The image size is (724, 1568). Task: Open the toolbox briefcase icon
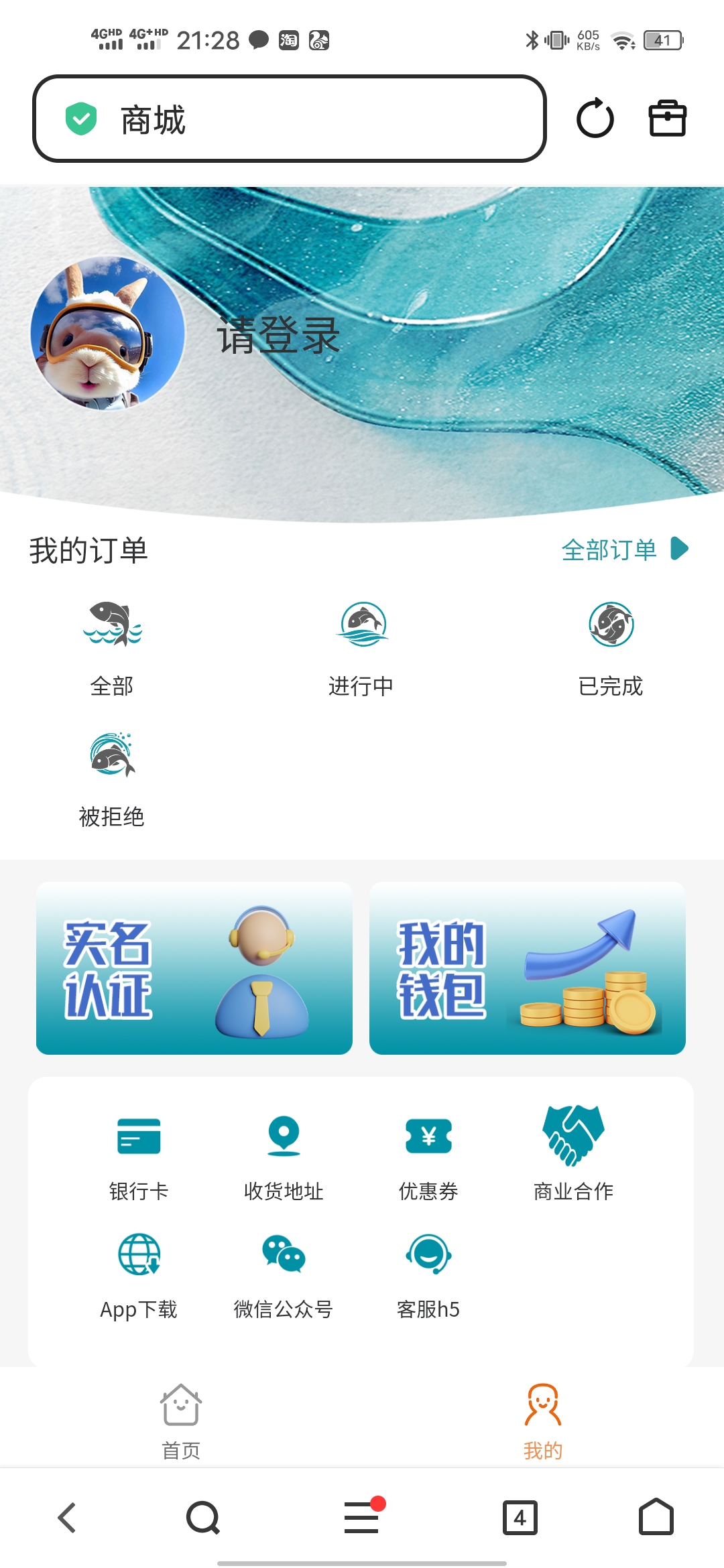(667, 119)
